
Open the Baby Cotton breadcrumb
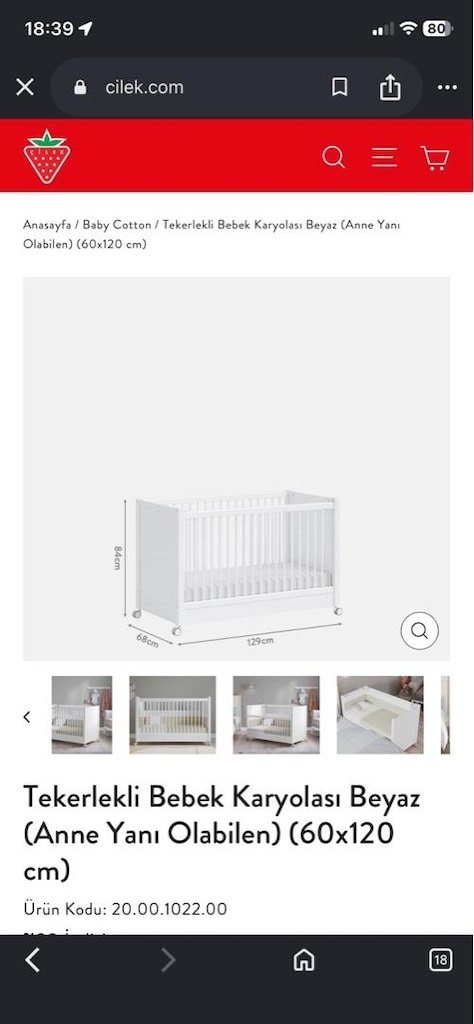[117, 225]
